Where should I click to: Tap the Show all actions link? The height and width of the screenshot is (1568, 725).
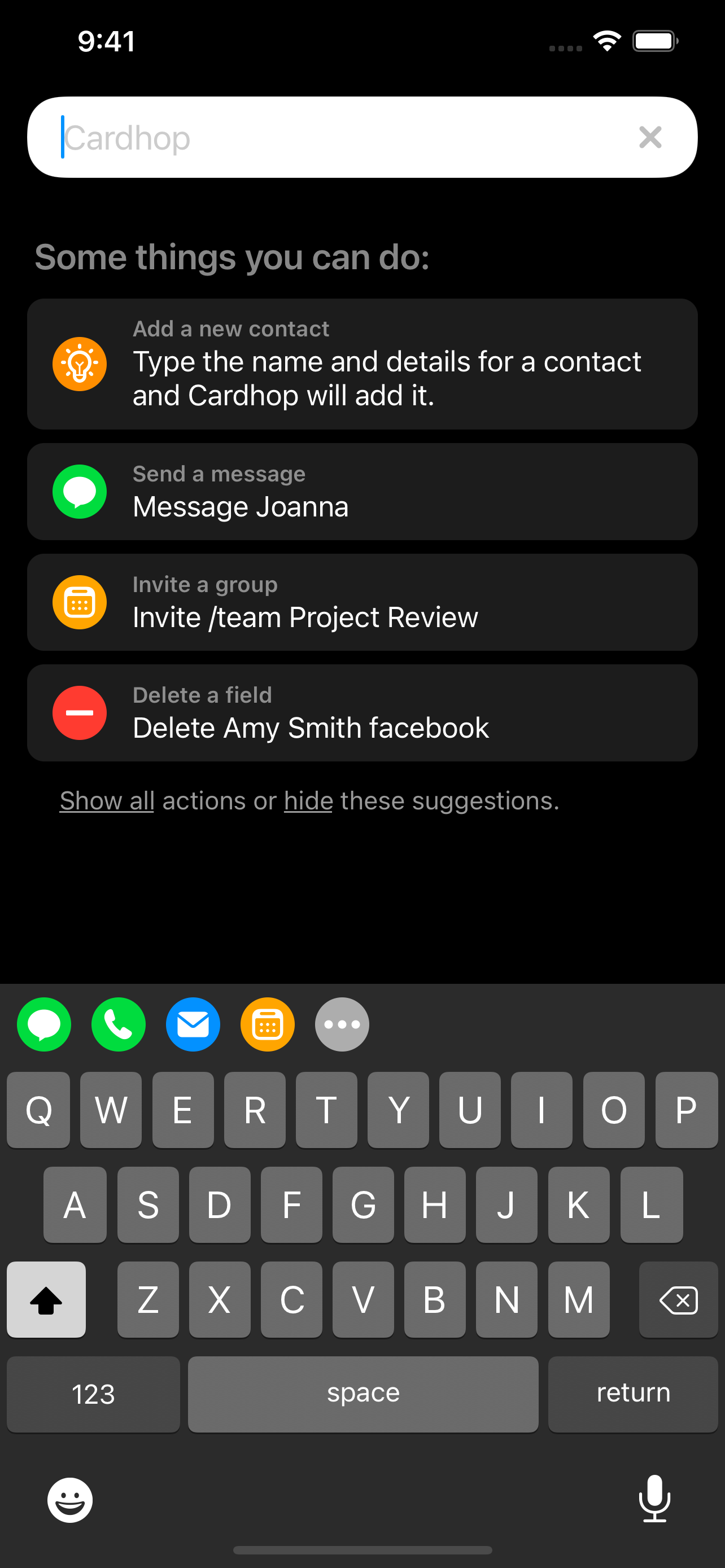coord(107,801)
